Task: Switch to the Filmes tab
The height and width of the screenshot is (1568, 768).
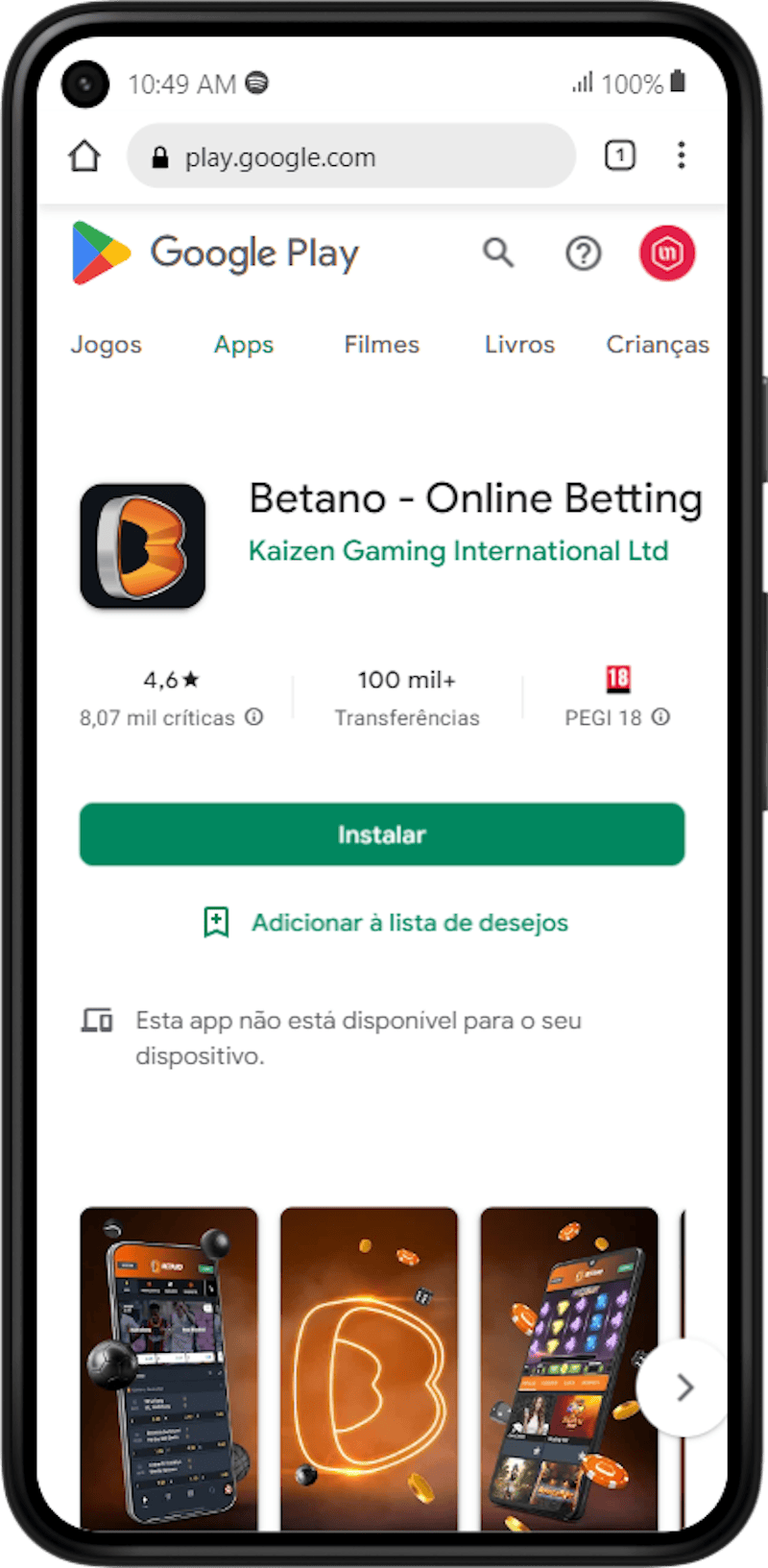Action: [381, 345]
